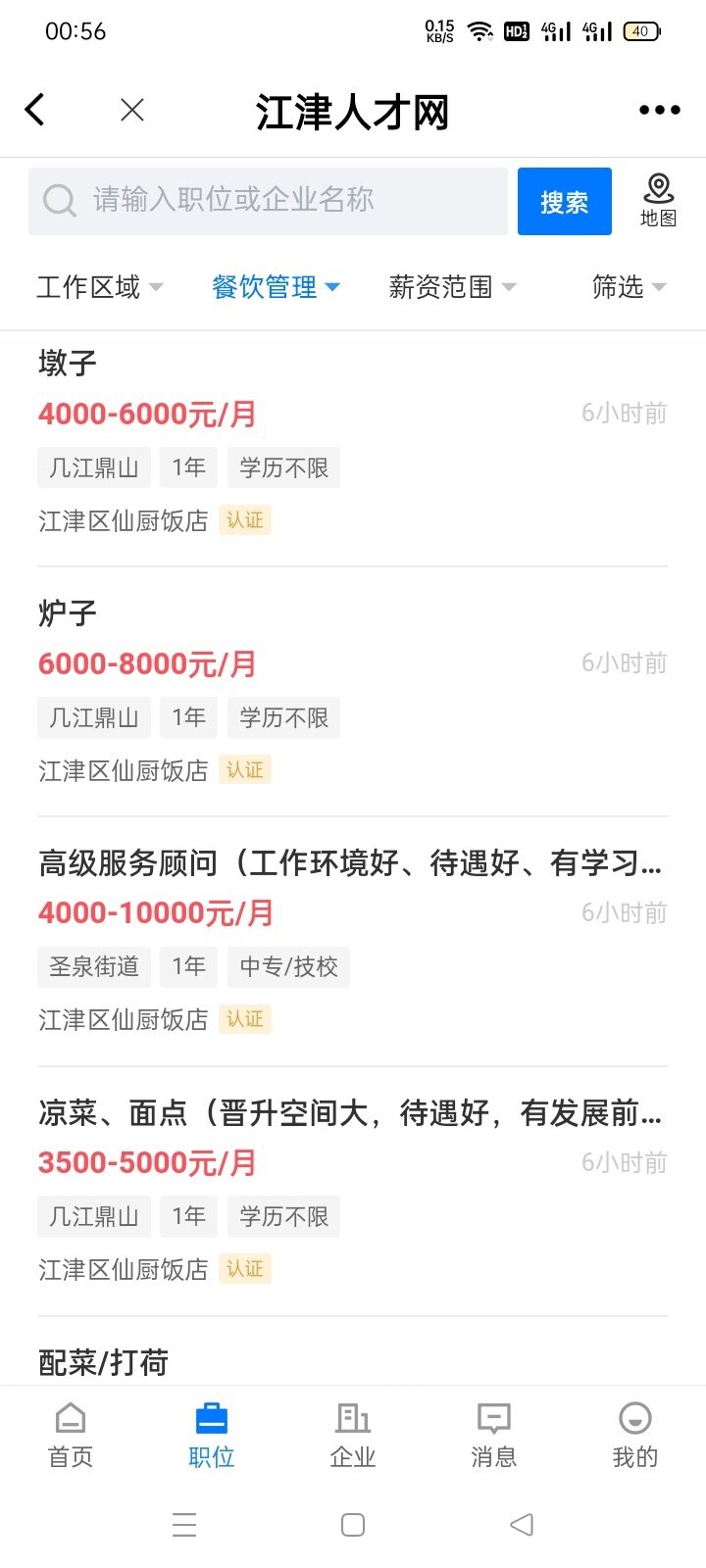The height and width of the screenshot is (1568, 706).
Task: Expand the 餐饮管理 category dropdown
Action: [276, 287]
